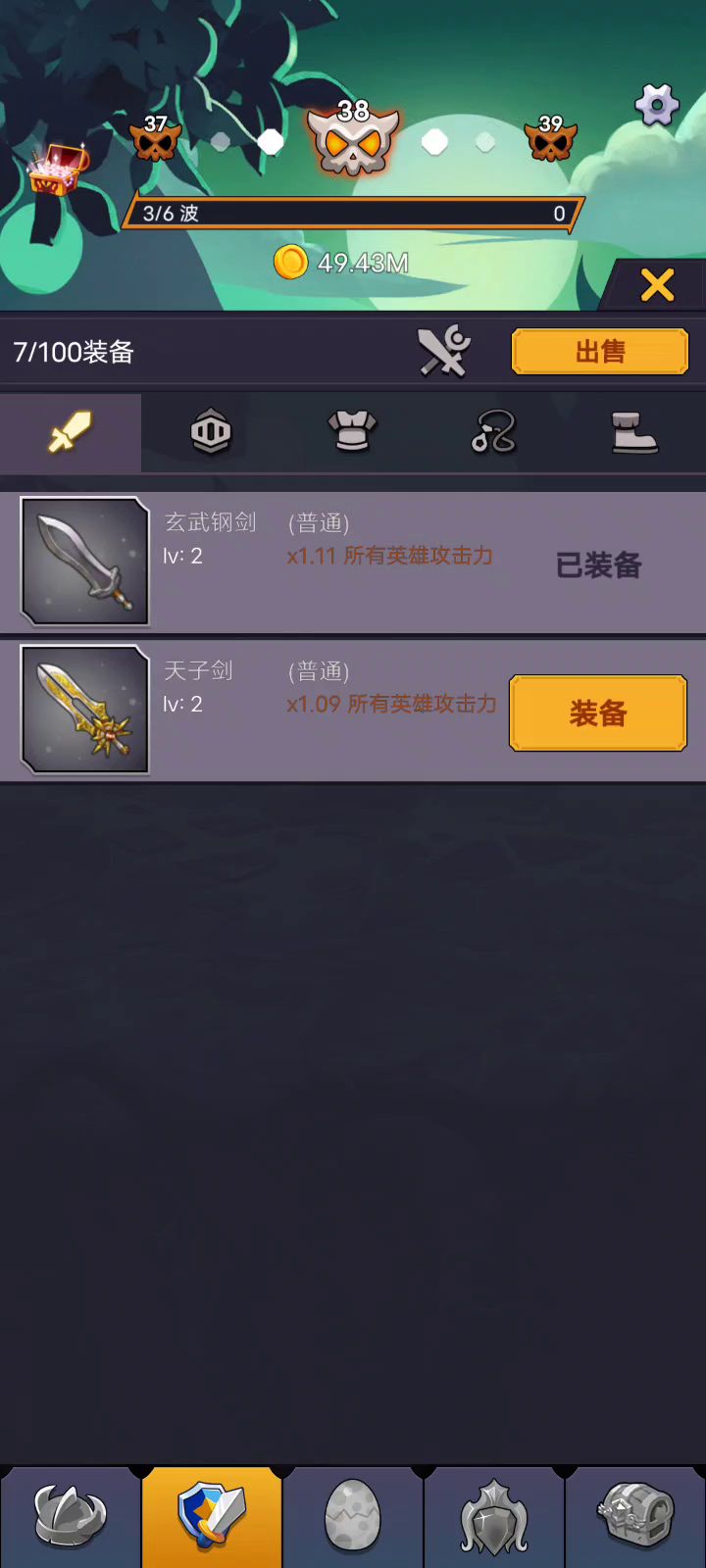Tap the 出售 sell button
This screenshot has width=706, height=1568.
click(600, 352)
